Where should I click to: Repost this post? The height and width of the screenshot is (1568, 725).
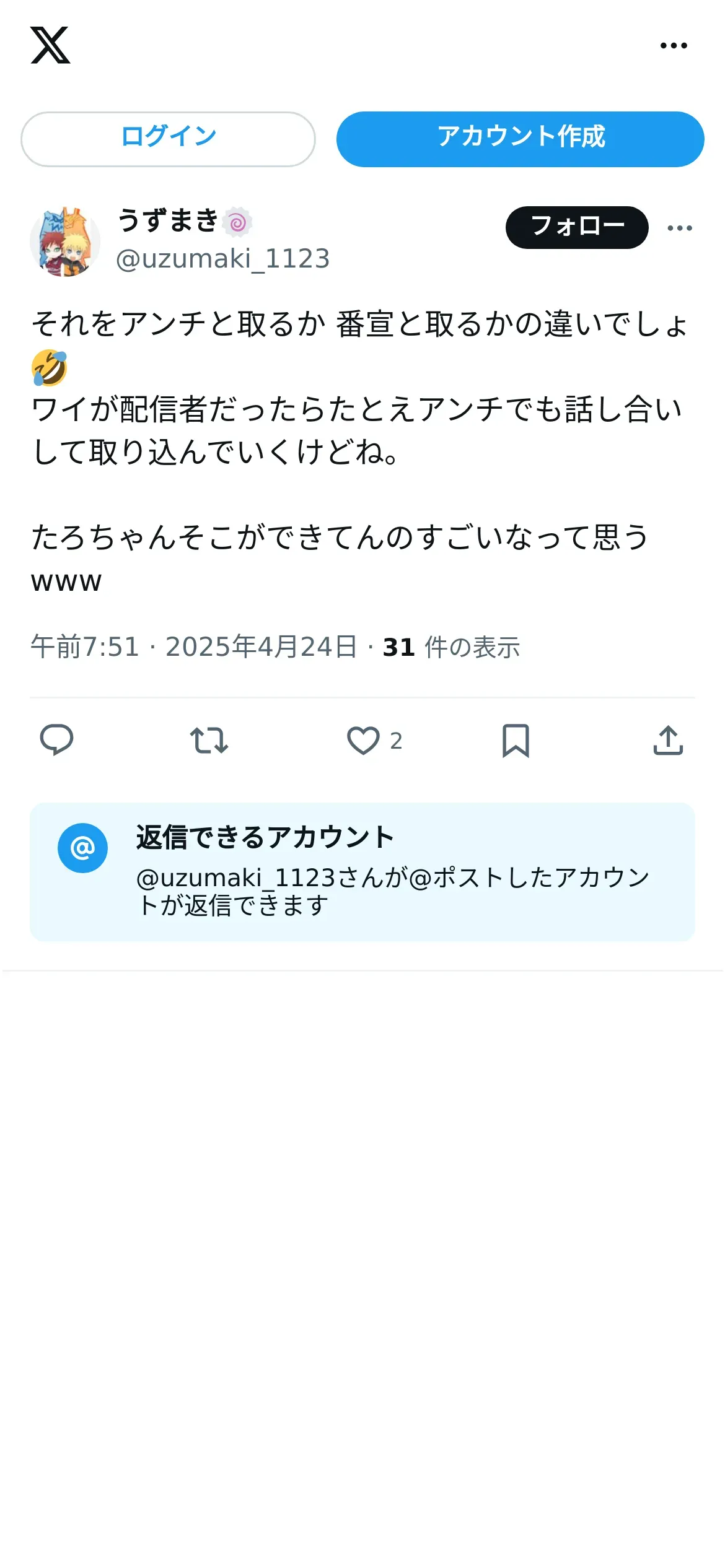[x=209, y=740]
